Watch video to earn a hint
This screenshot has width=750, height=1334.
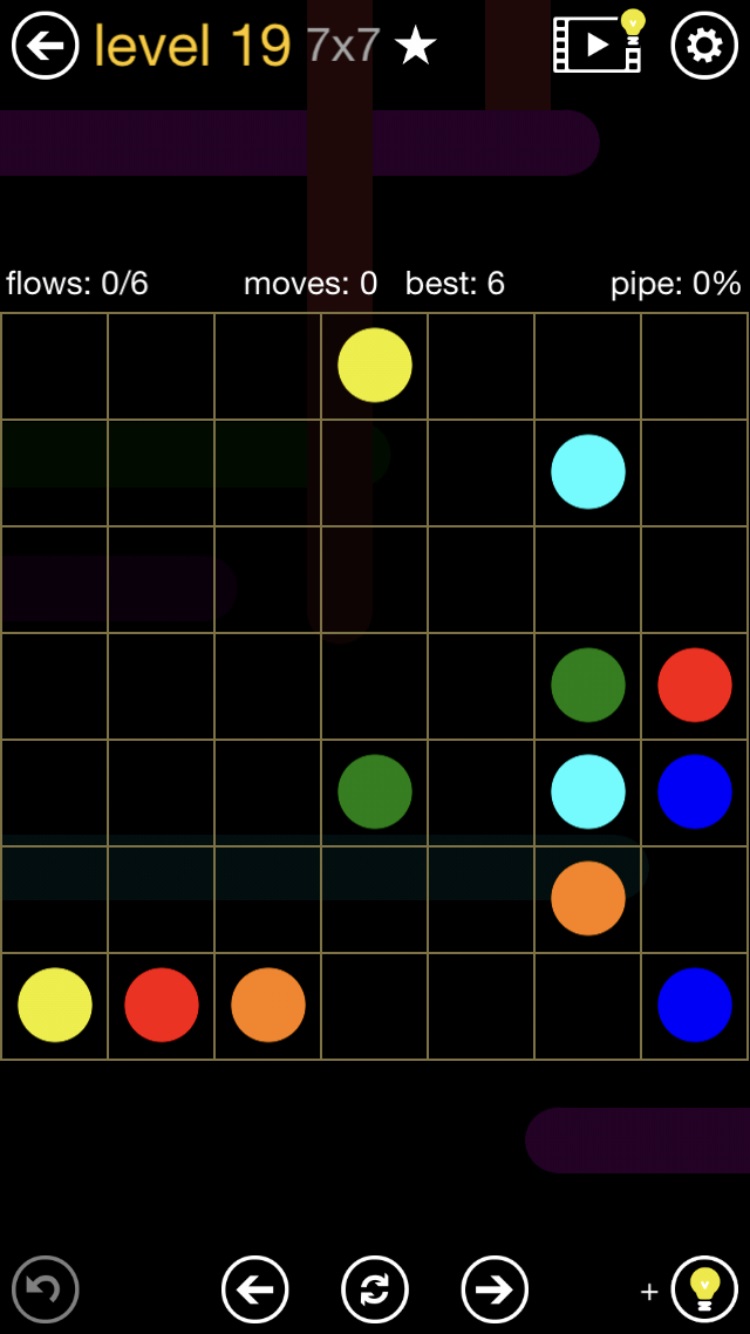coord(599,43)
